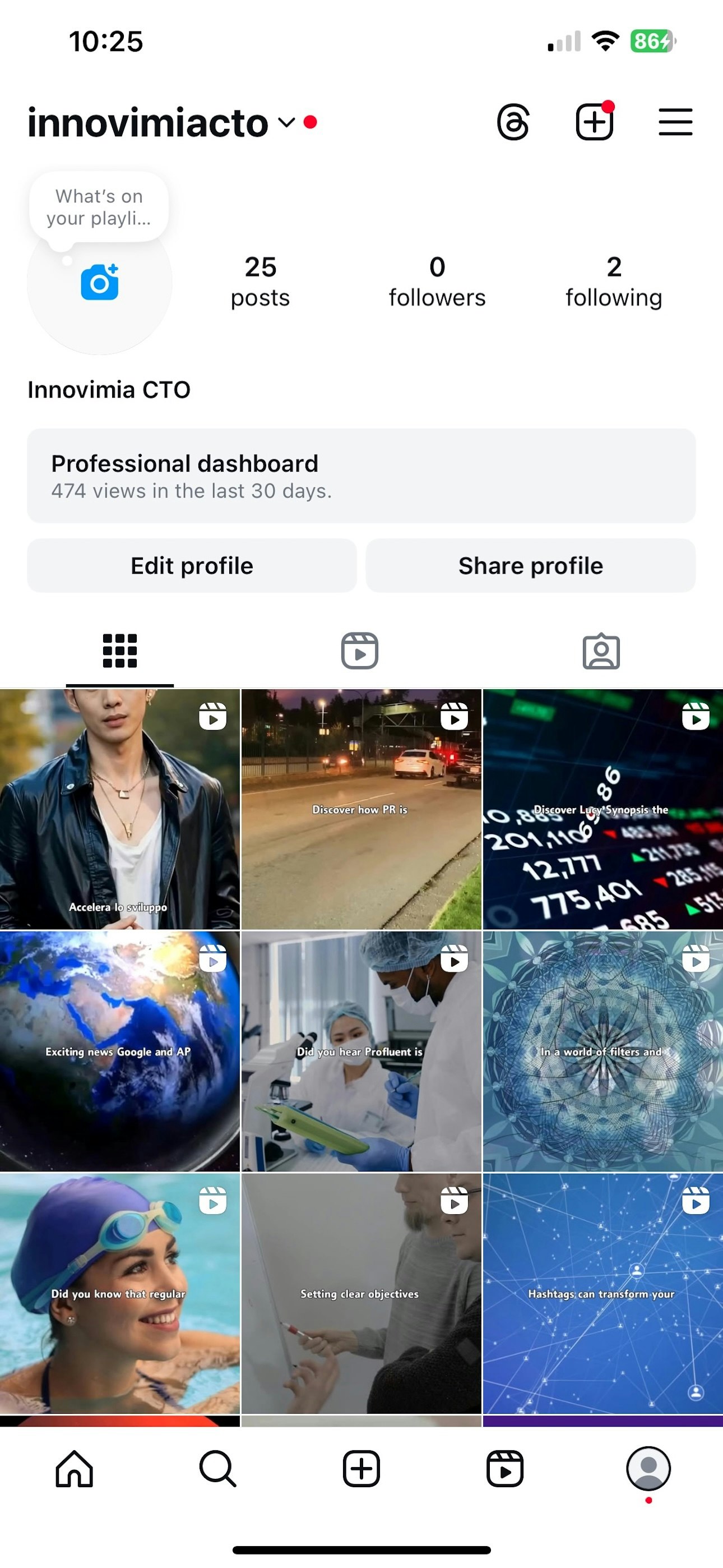This screenshot has width=723, height=1568.
Task: Open the "Exciting news Google and AP" reel
Action: (x=120, y=1051)
